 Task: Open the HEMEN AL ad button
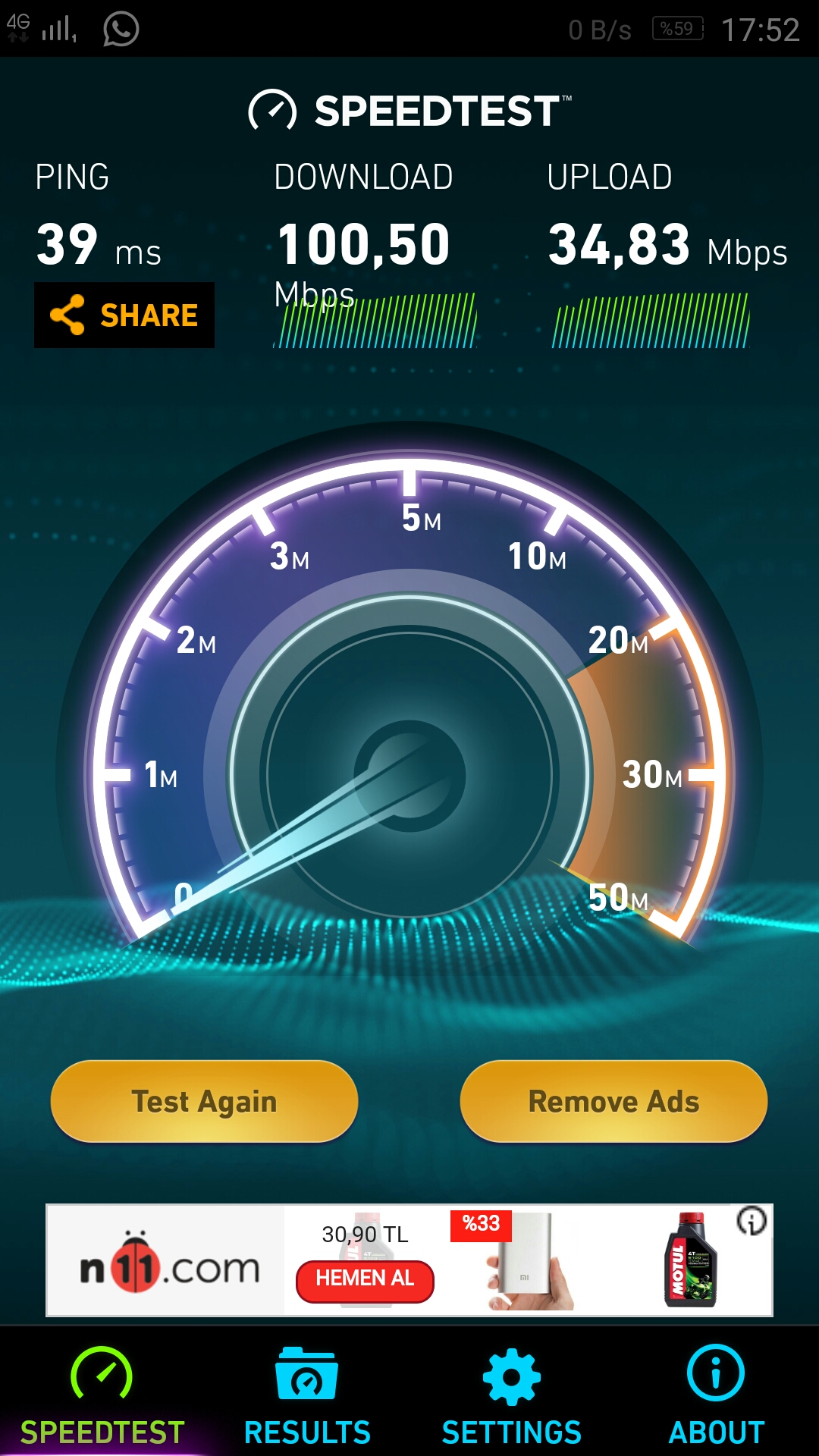365,1281
